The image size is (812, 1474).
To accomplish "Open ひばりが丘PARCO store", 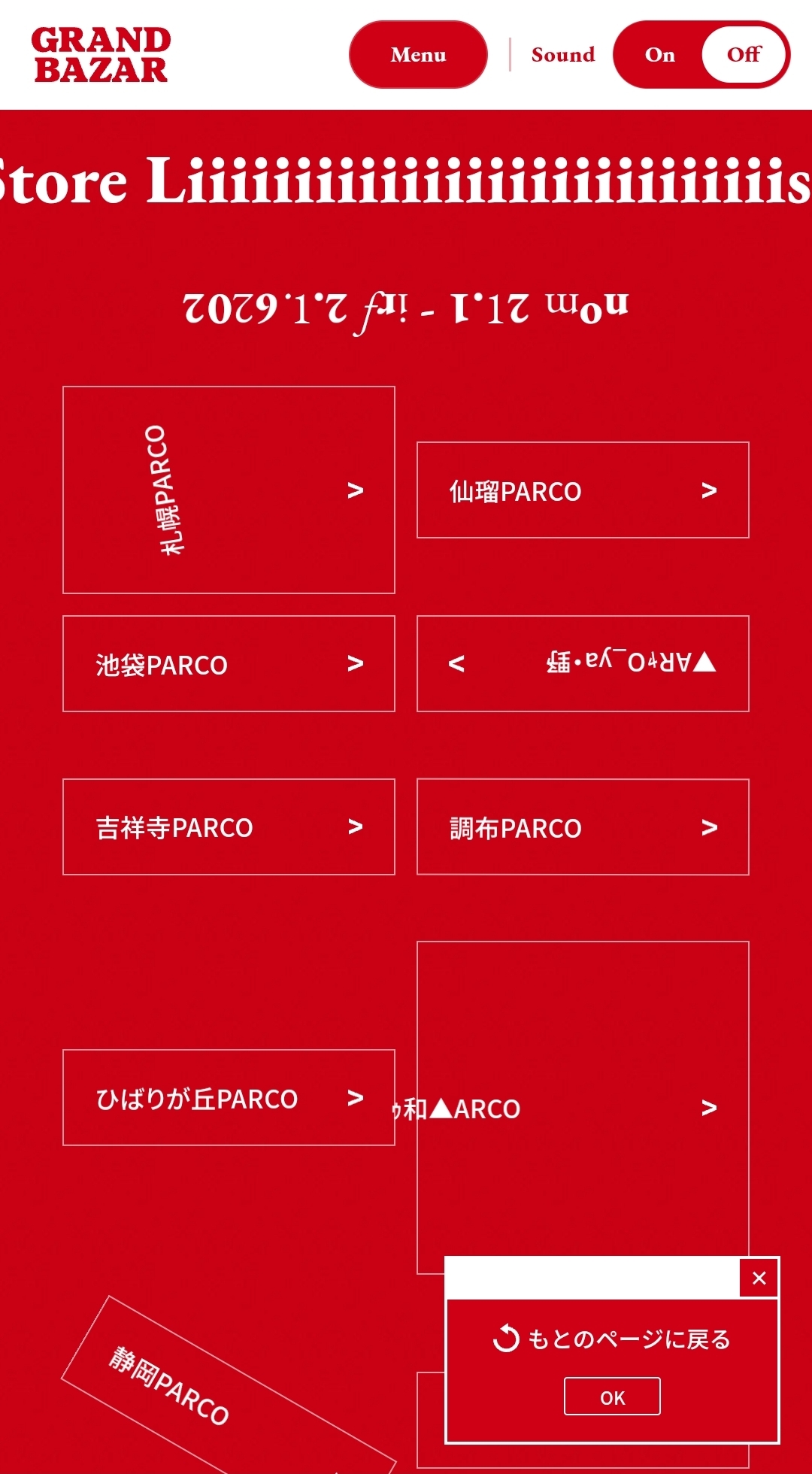I will coord(229,1098).
